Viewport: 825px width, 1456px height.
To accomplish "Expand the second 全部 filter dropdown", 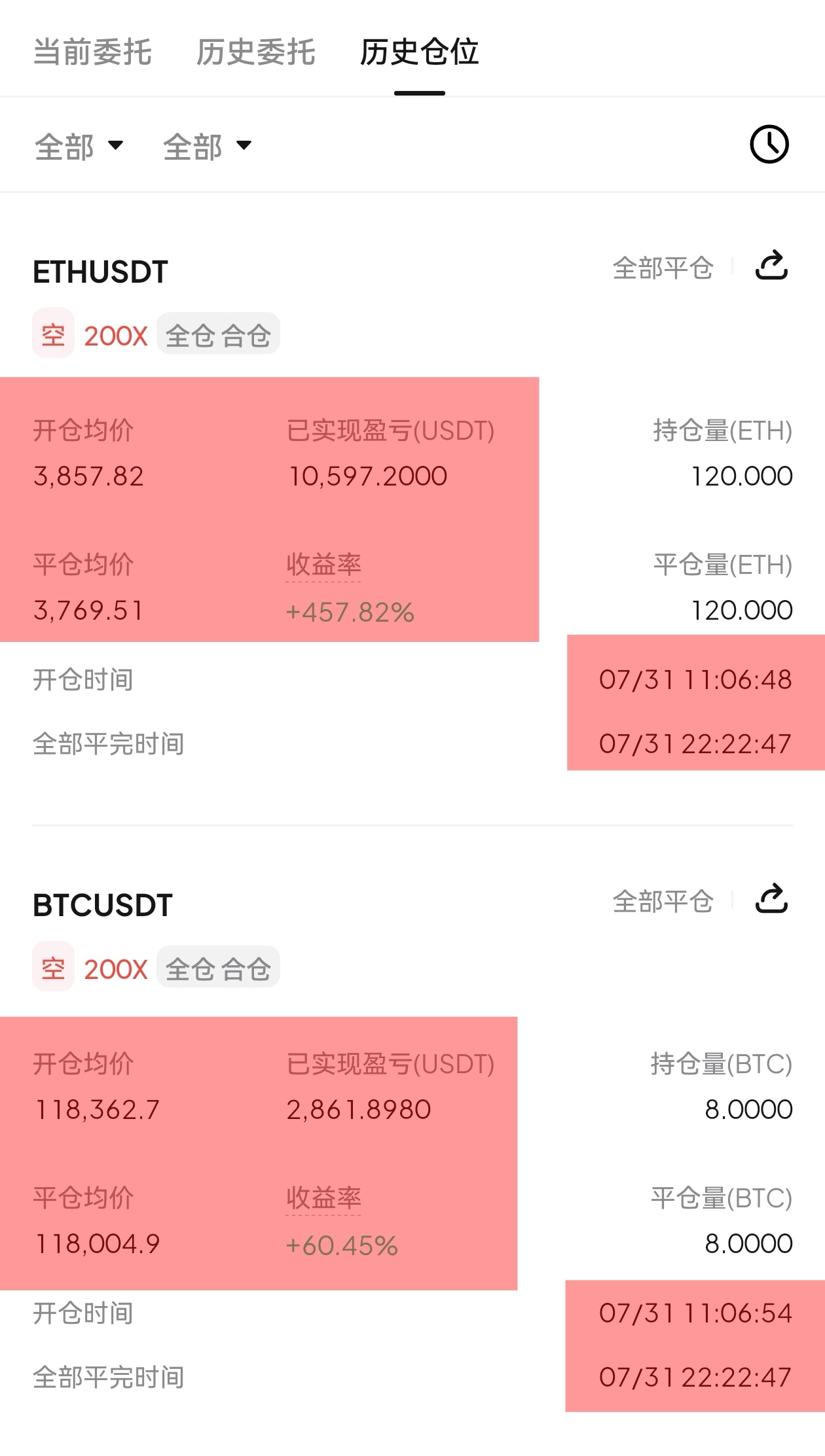I will [x=207, y=146].
